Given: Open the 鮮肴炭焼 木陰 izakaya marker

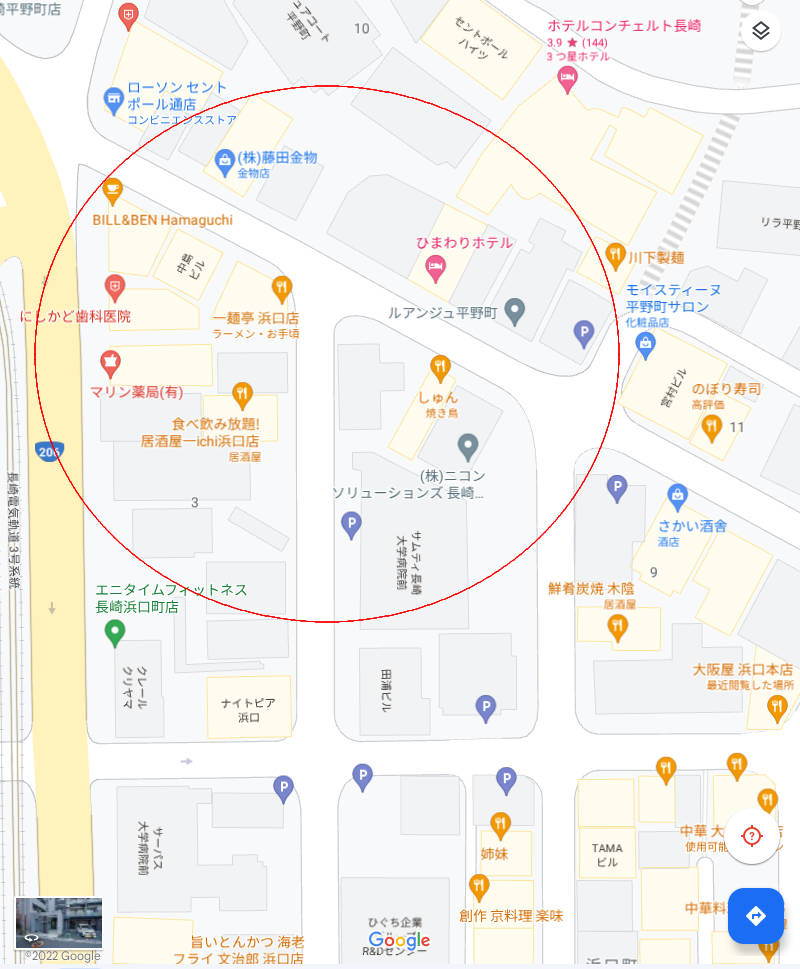Looking at the screenshot, I should click(x=618, y=627).
